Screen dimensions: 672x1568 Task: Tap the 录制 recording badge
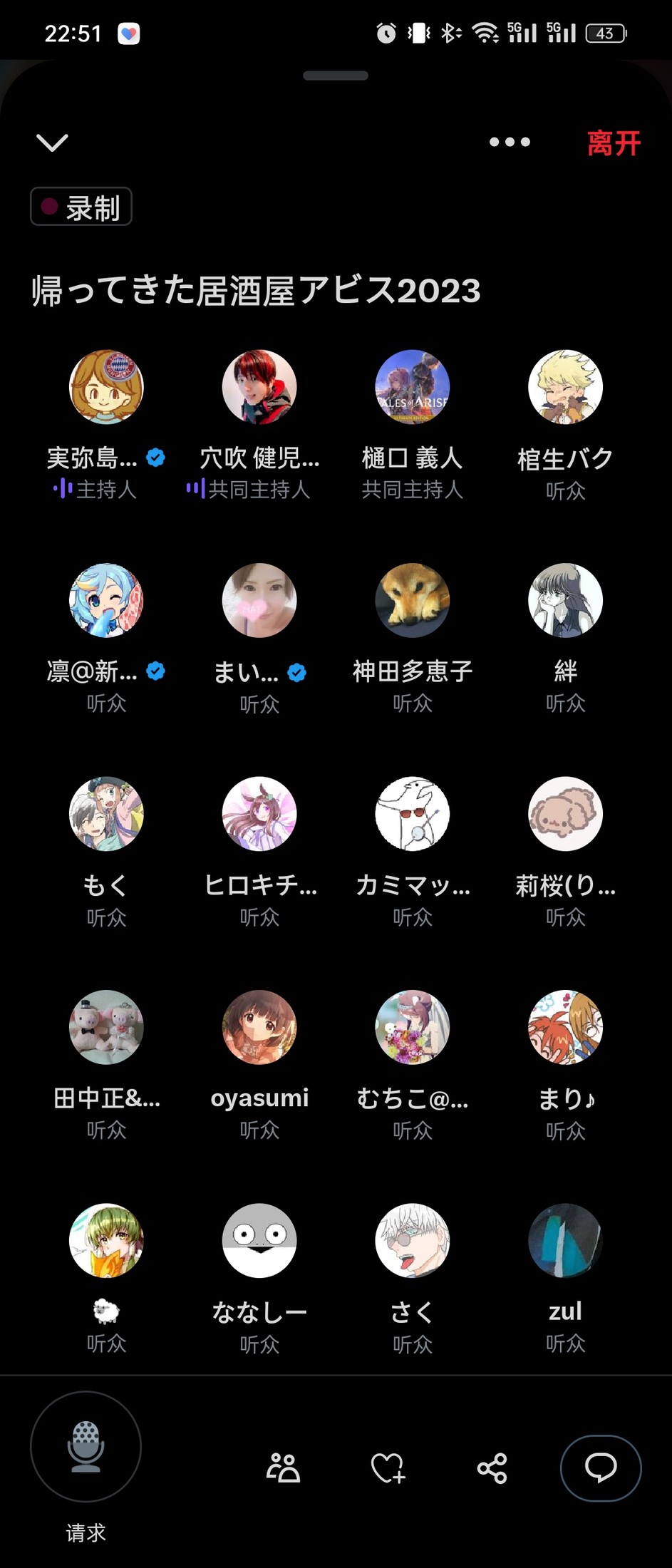pos(81,207)
